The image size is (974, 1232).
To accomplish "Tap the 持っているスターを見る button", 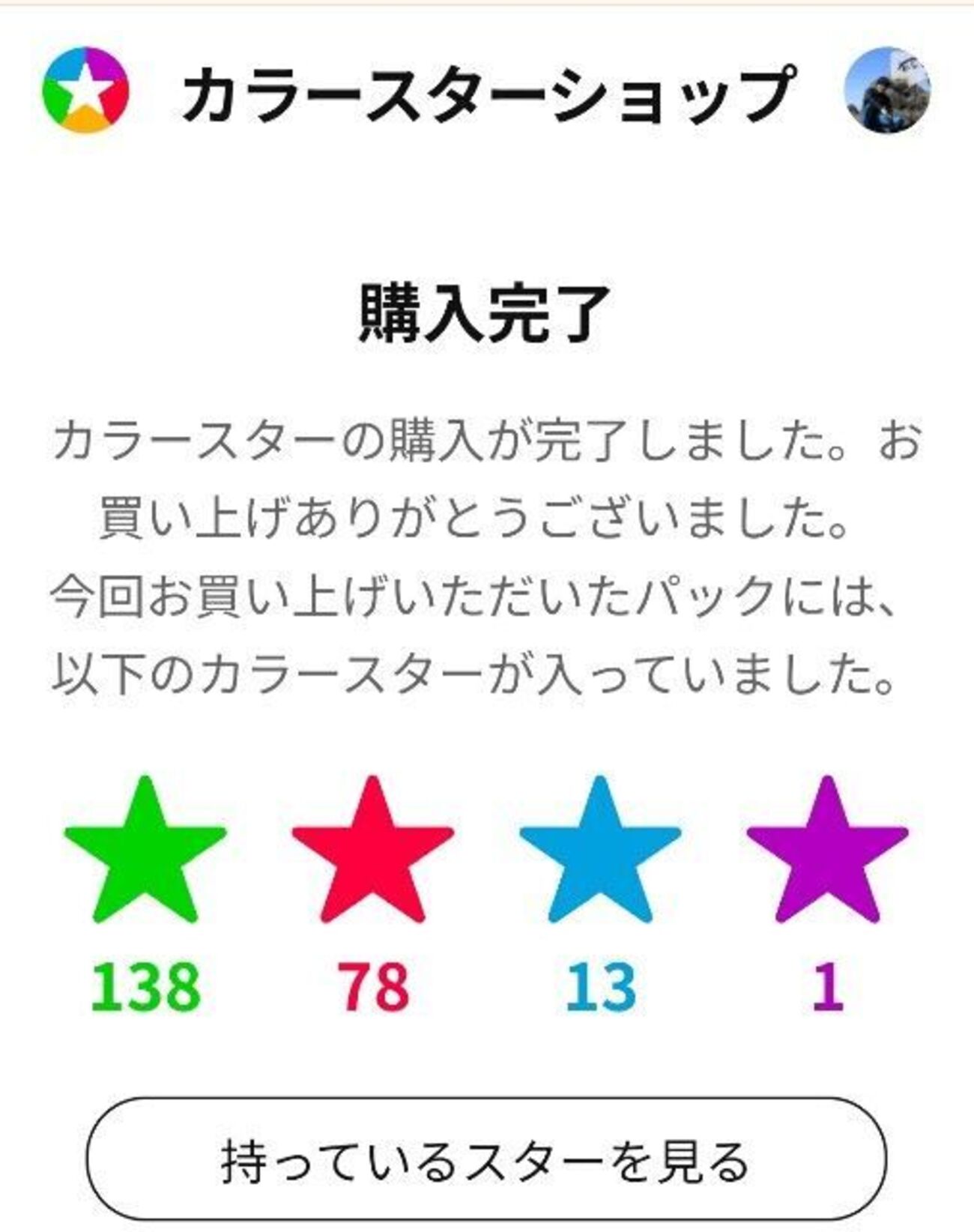I will click(x=486, y=1160).
